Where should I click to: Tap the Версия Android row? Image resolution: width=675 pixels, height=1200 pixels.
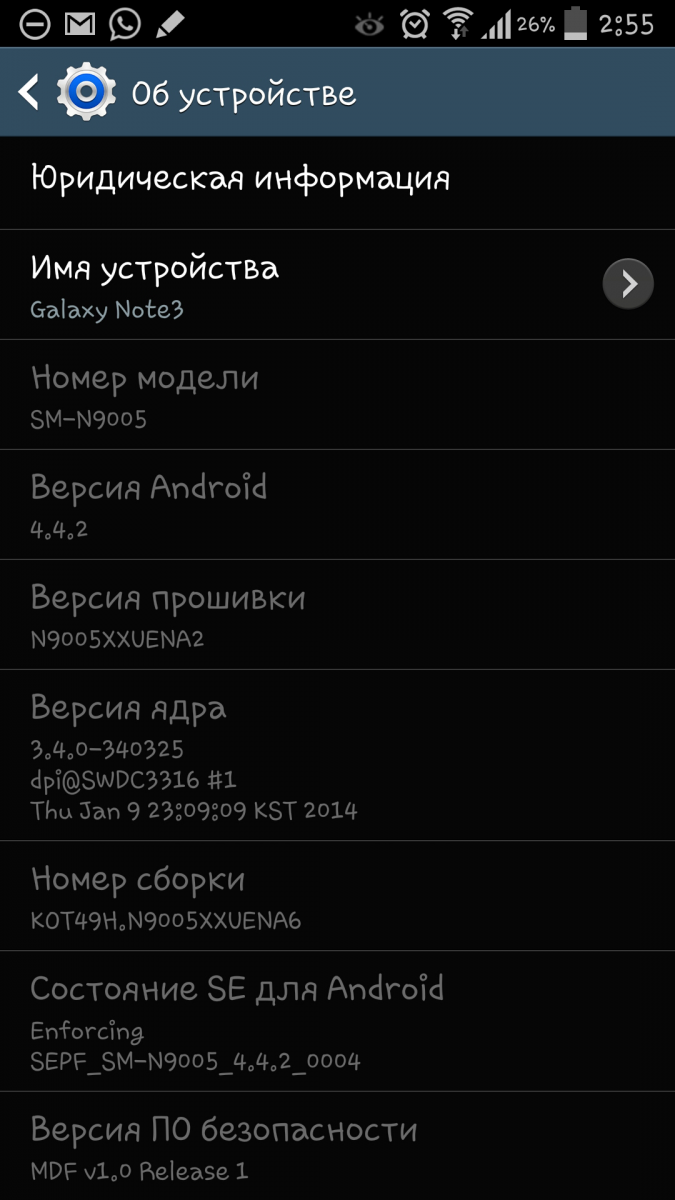coord(337,505)
